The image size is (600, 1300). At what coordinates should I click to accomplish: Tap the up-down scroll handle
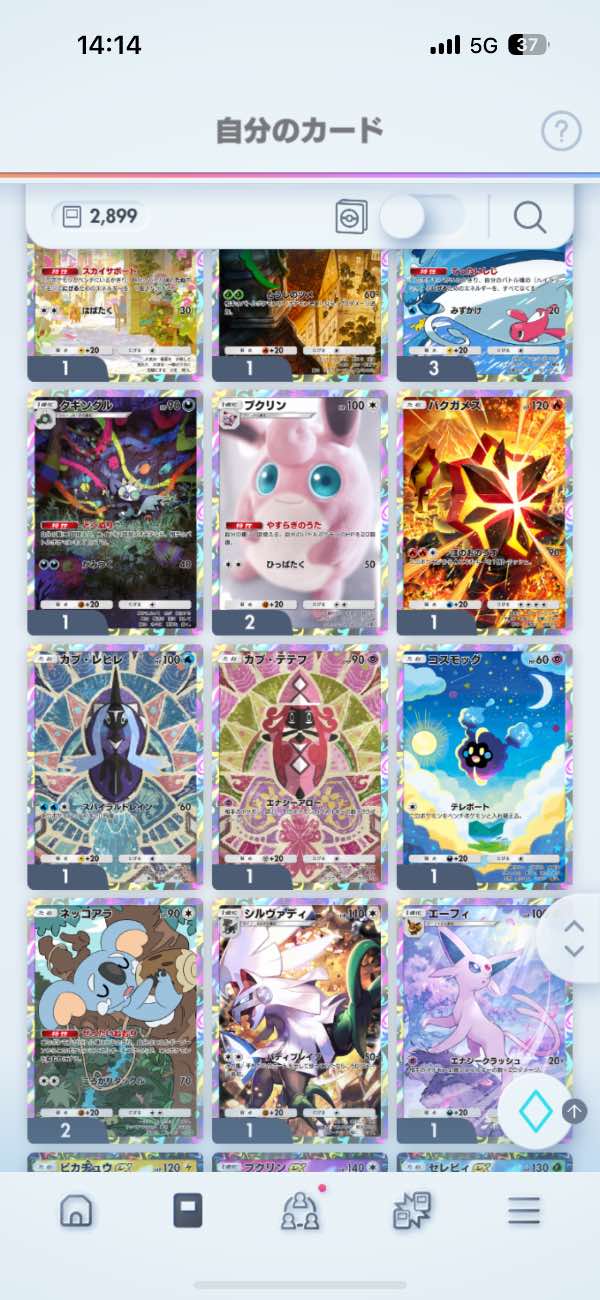574,939
